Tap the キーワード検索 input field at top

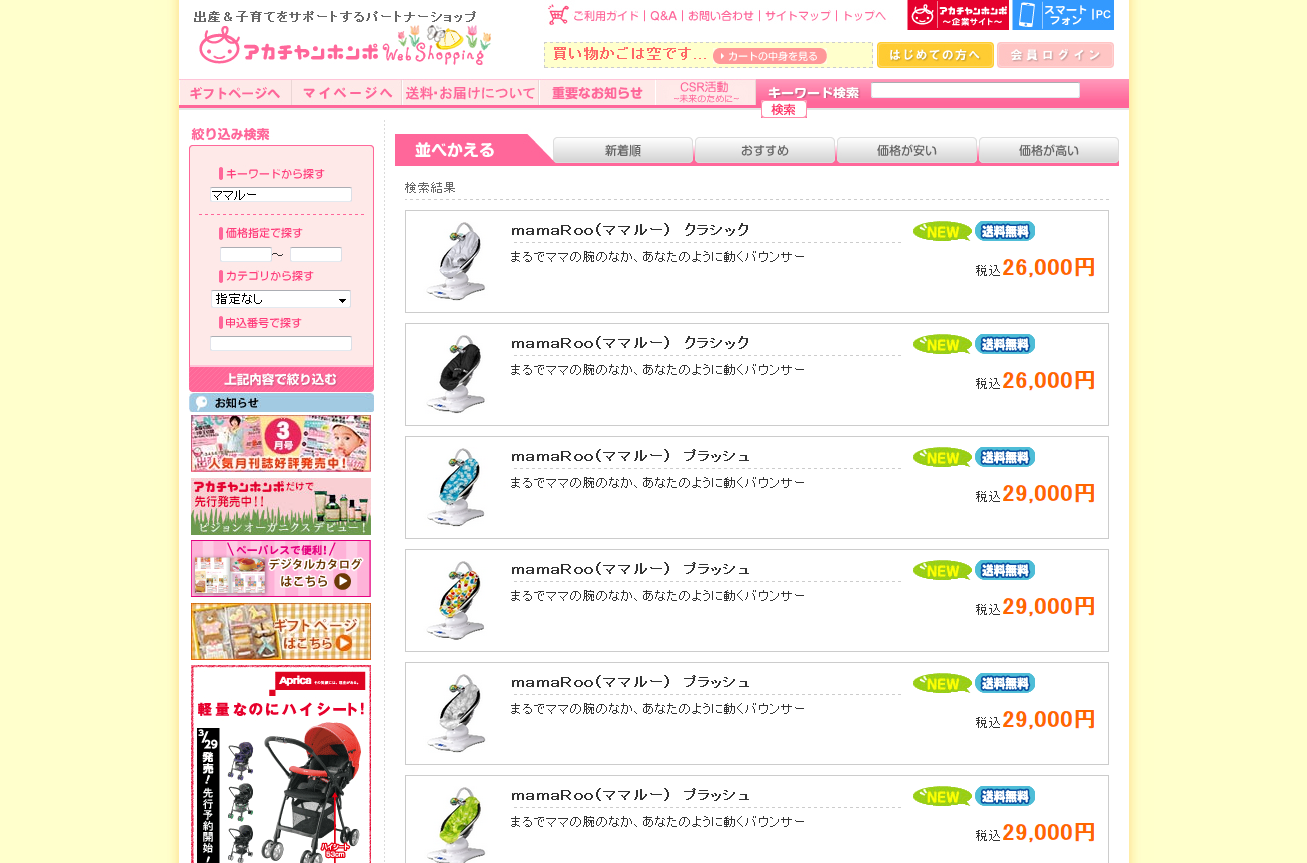(x=975, y=91)
